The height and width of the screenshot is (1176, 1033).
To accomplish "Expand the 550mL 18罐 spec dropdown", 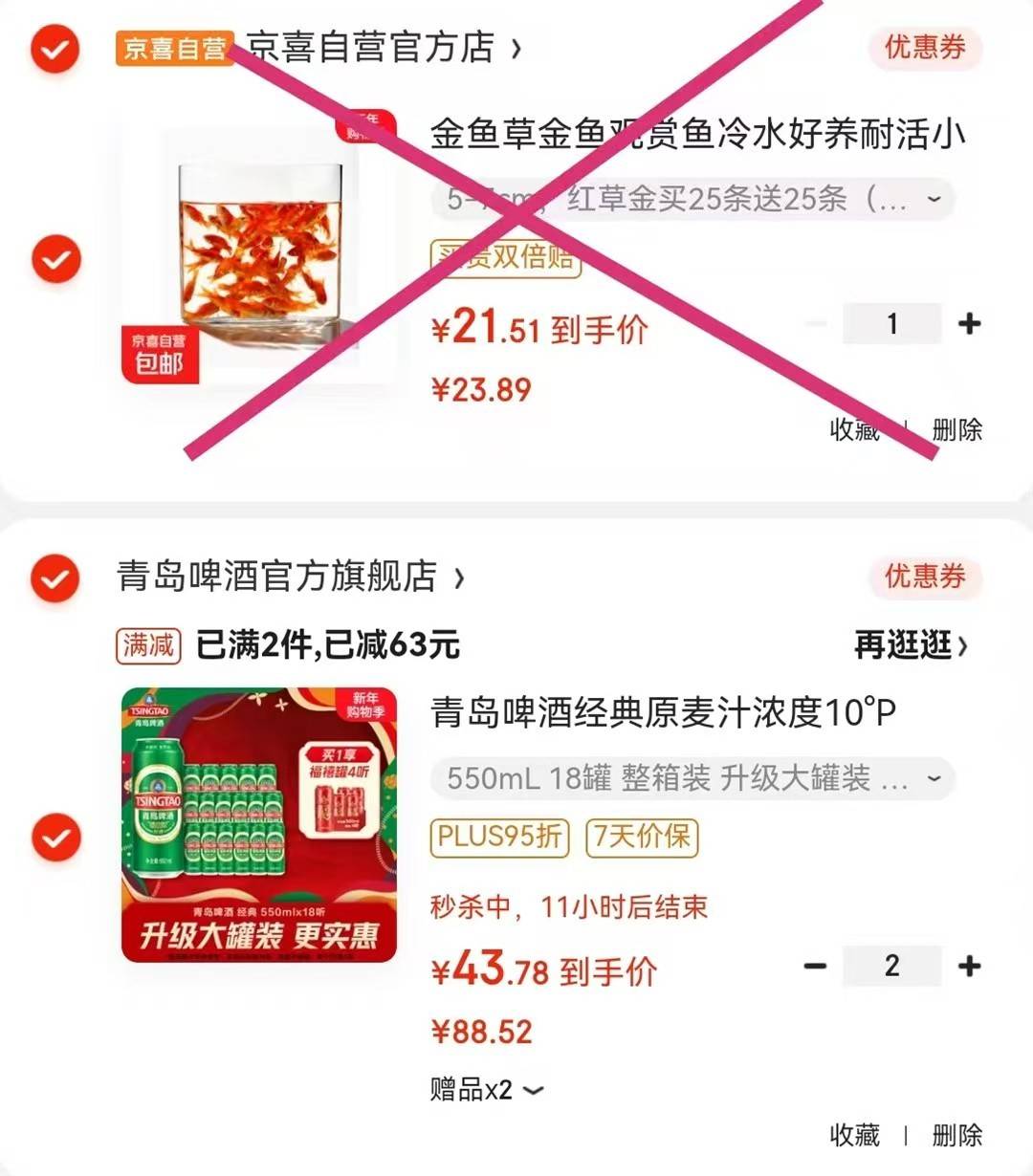I will [x=934, y=778].
